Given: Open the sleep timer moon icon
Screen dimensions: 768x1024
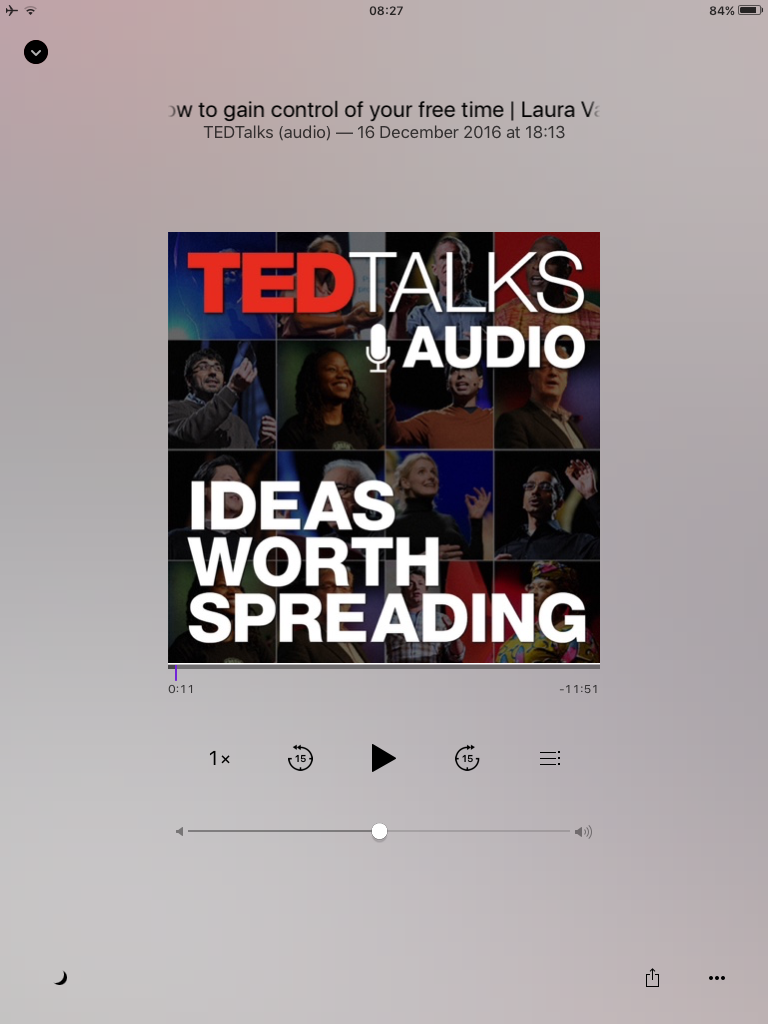Looking at the screenshot, I should tap(60, 978).
